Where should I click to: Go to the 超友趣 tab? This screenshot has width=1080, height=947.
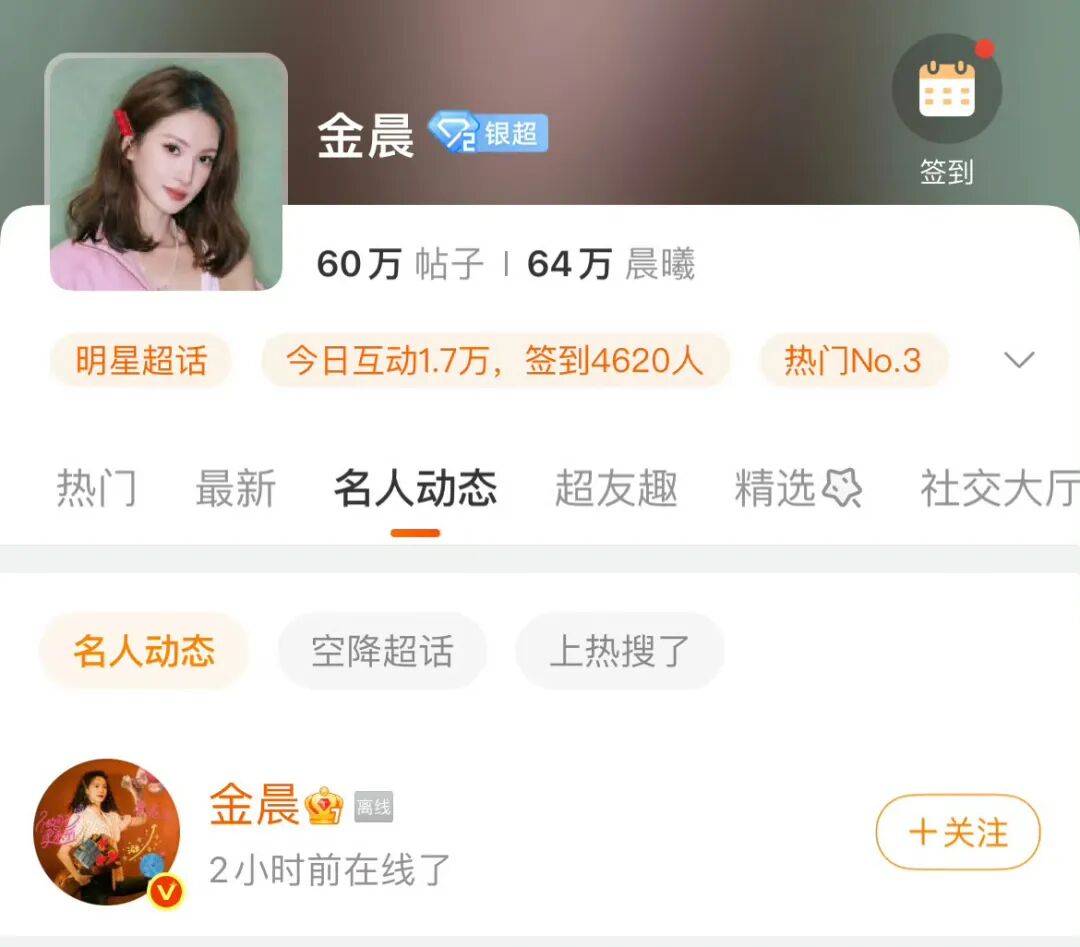[x=616, y=489]
